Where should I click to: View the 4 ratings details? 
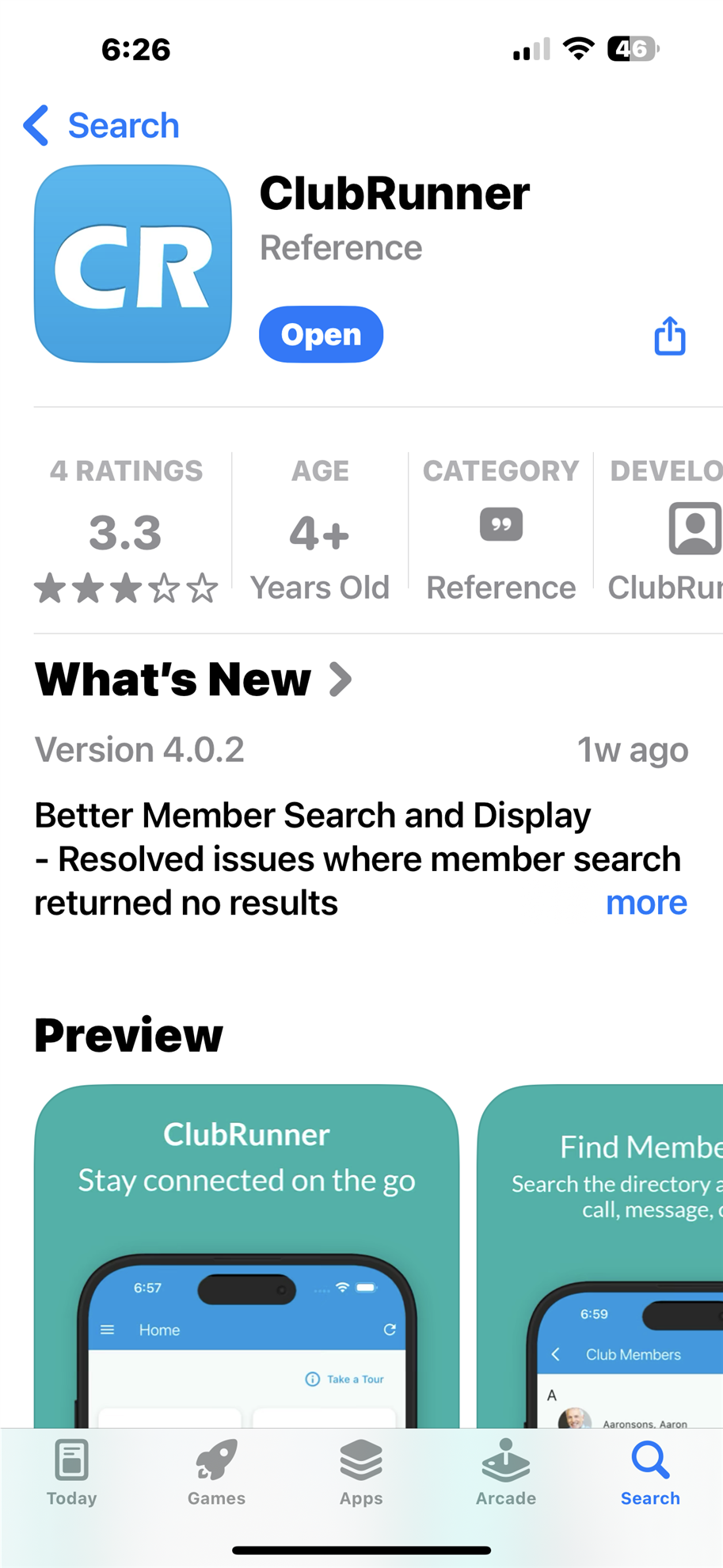(x=126, y=531)
